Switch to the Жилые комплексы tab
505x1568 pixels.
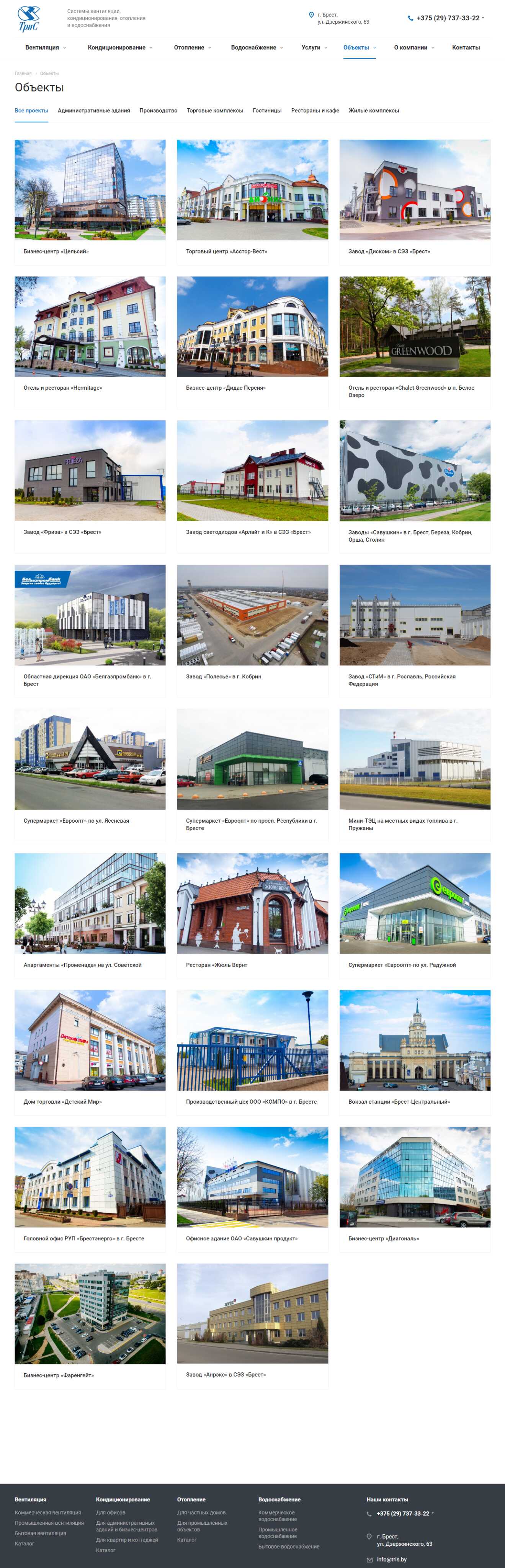pyautogui.click(x=374, y=111)
